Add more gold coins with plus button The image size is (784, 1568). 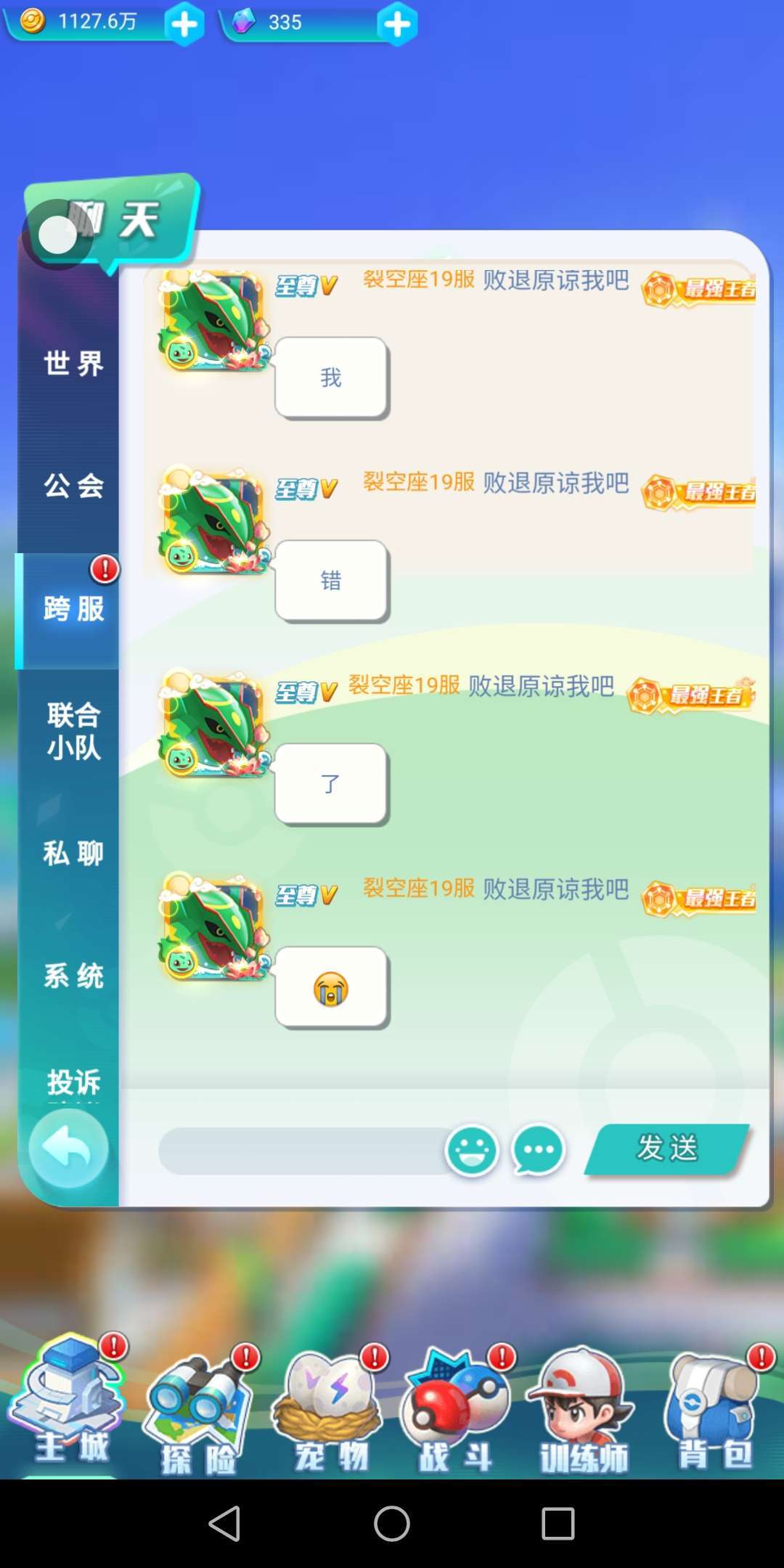tap(184, 24)
